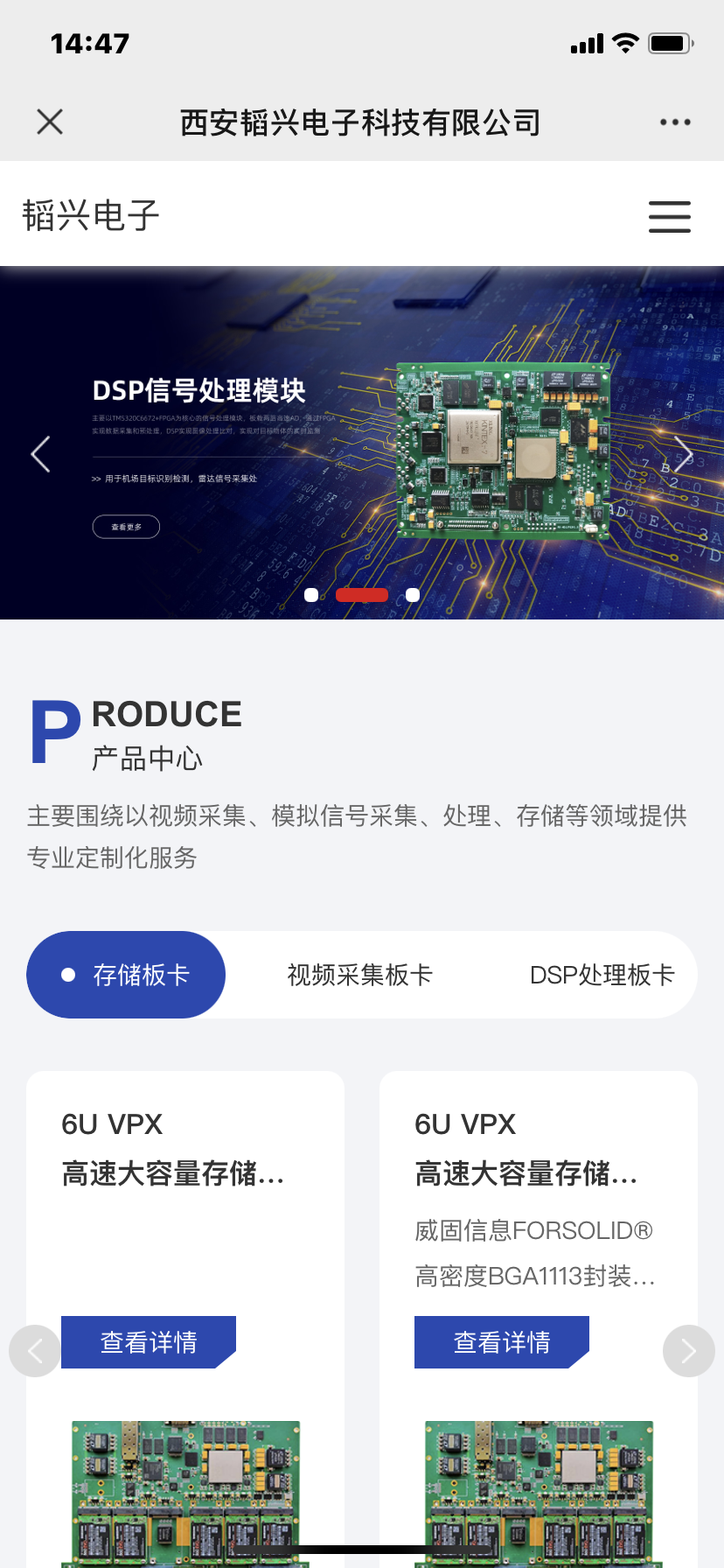724x1568 pixels.
Task: Select the active red carousel indicator
Action: (x=362, y=594)
